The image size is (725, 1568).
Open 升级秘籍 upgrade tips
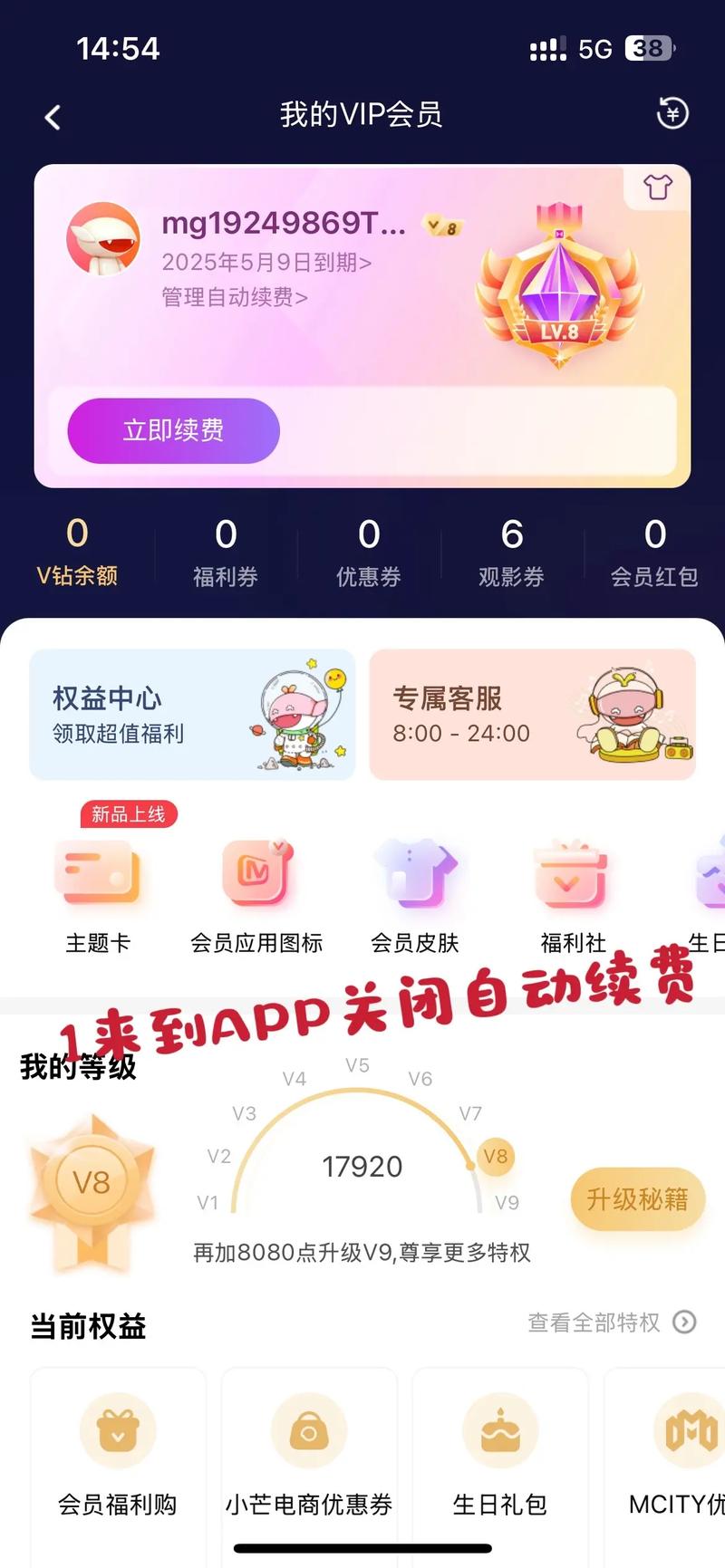tap(636, 1198)
